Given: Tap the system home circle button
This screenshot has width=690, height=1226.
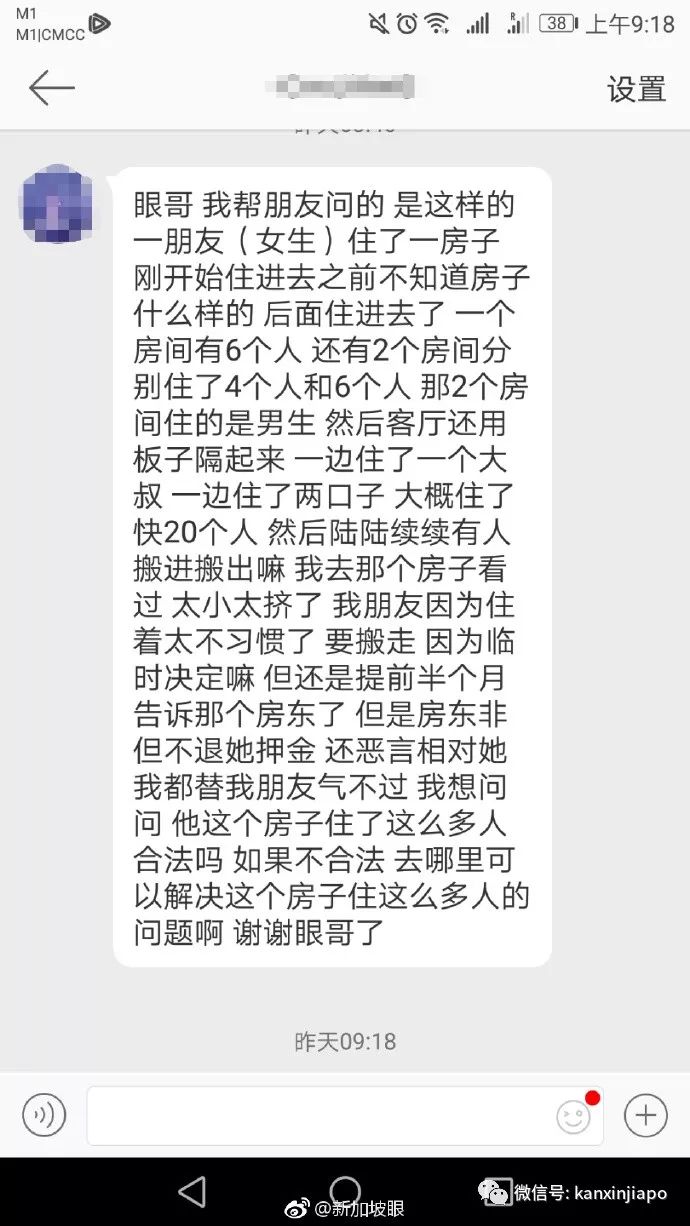Looking at the screenshot, I should point(345,1188).
